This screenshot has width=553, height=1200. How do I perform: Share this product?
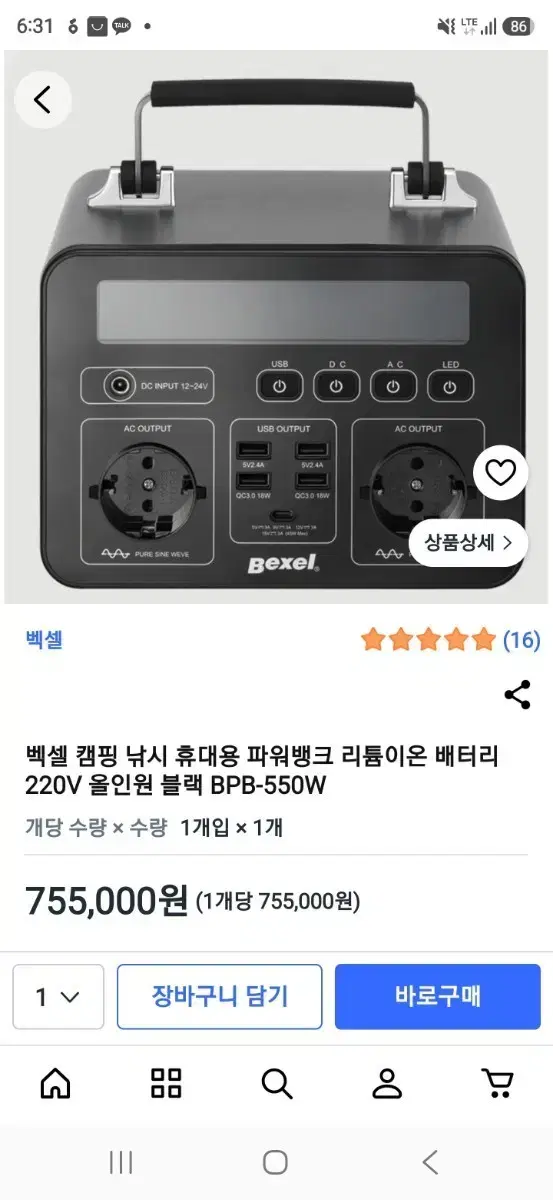point(517,695)
